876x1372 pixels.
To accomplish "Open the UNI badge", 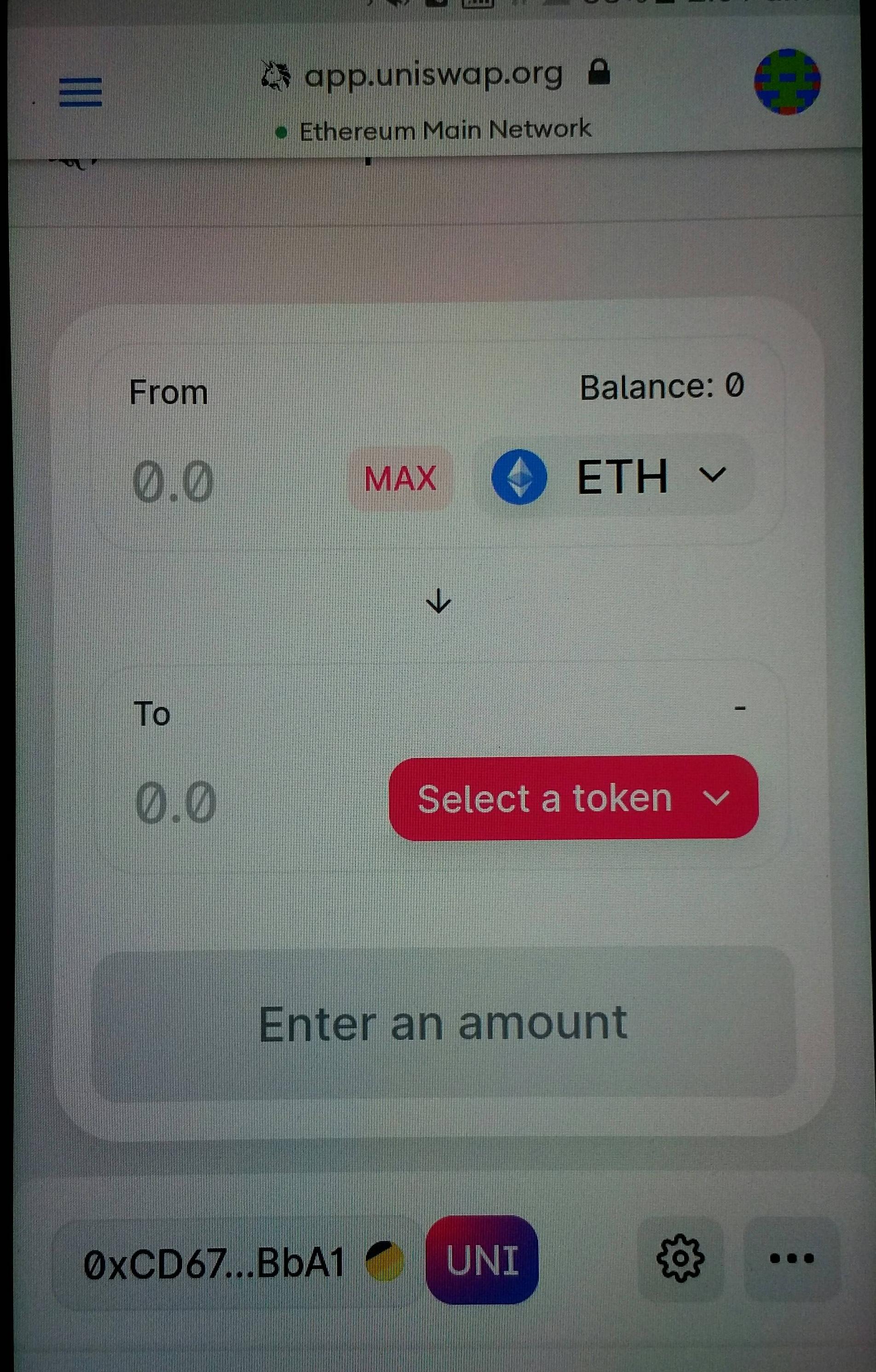I will pyautogui.click(x=482, y=1260).
